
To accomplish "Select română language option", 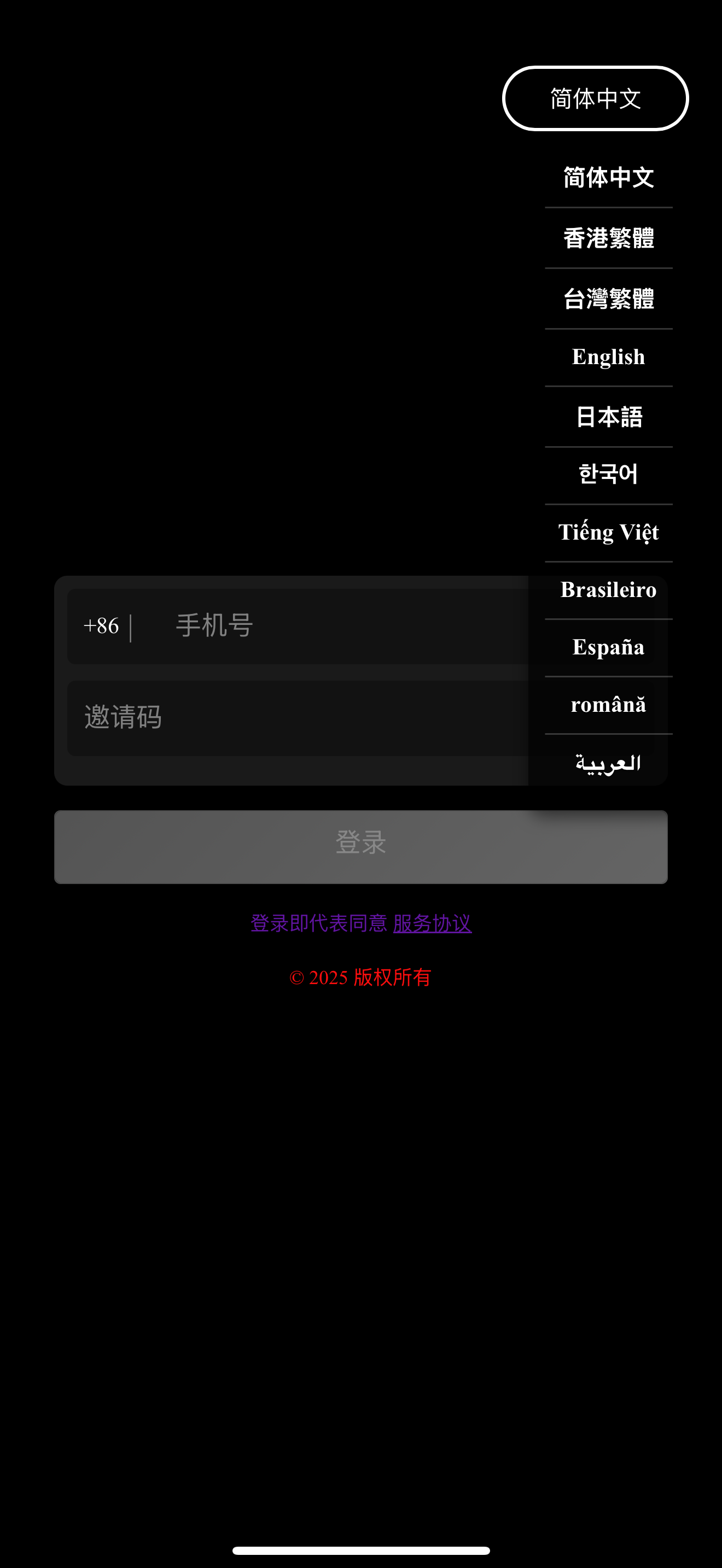I will click(x=608, y=705).
